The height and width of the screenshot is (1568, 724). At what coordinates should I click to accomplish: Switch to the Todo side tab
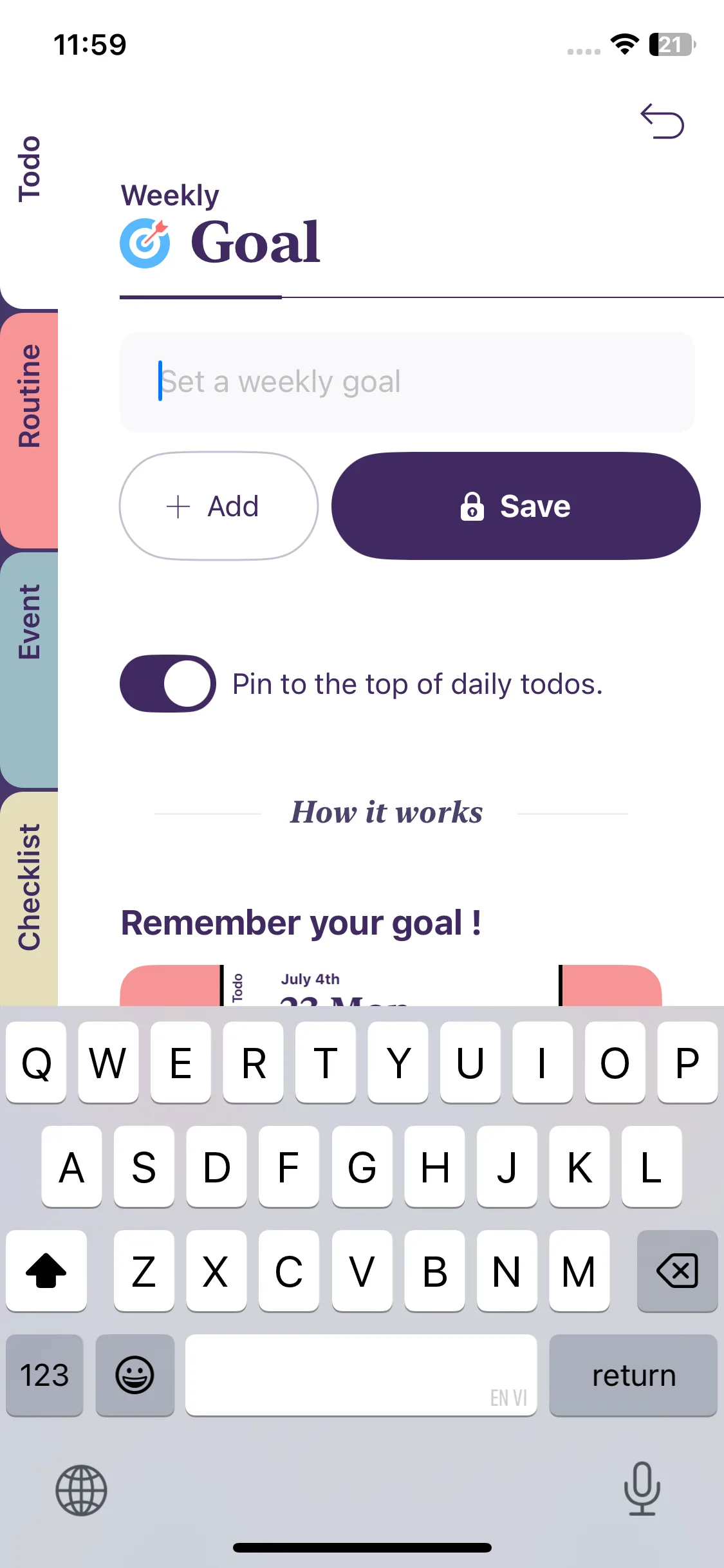click(29, 169)
